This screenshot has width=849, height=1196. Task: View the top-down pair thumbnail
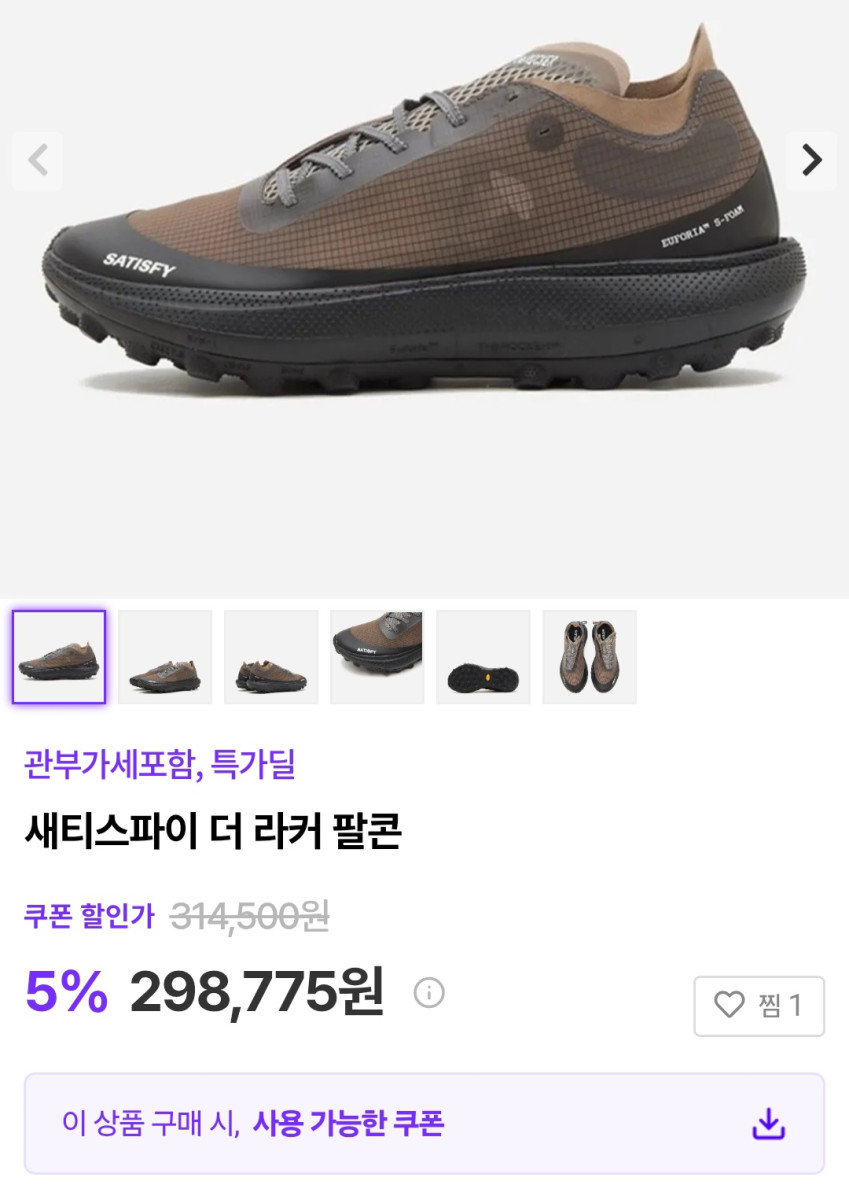[589, 657]
